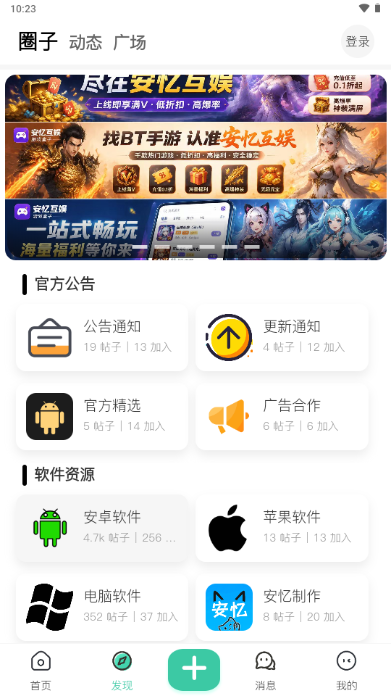Viewport: 391px width, 696px height.
Task: Go to the 我的 profile tab
Action: (x=347, y=670)
